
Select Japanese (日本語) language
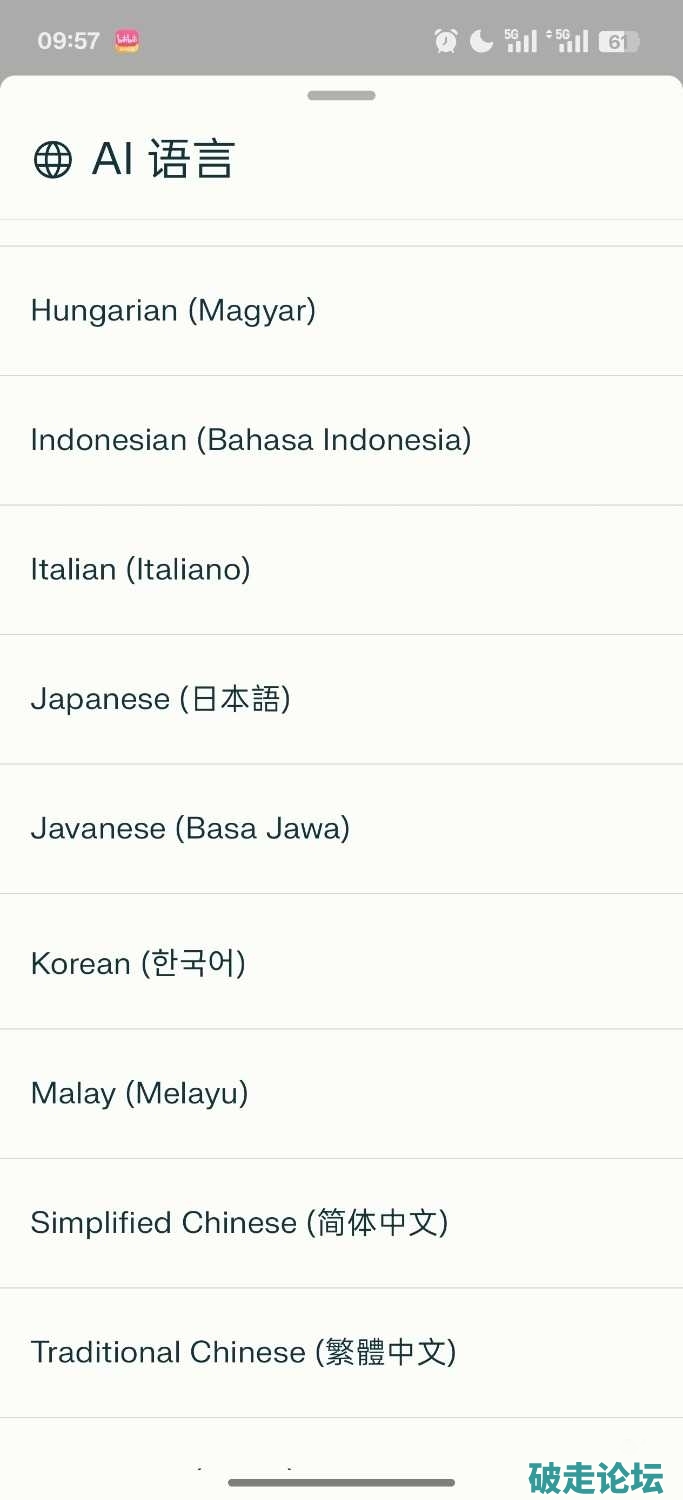tap(161, 699)
